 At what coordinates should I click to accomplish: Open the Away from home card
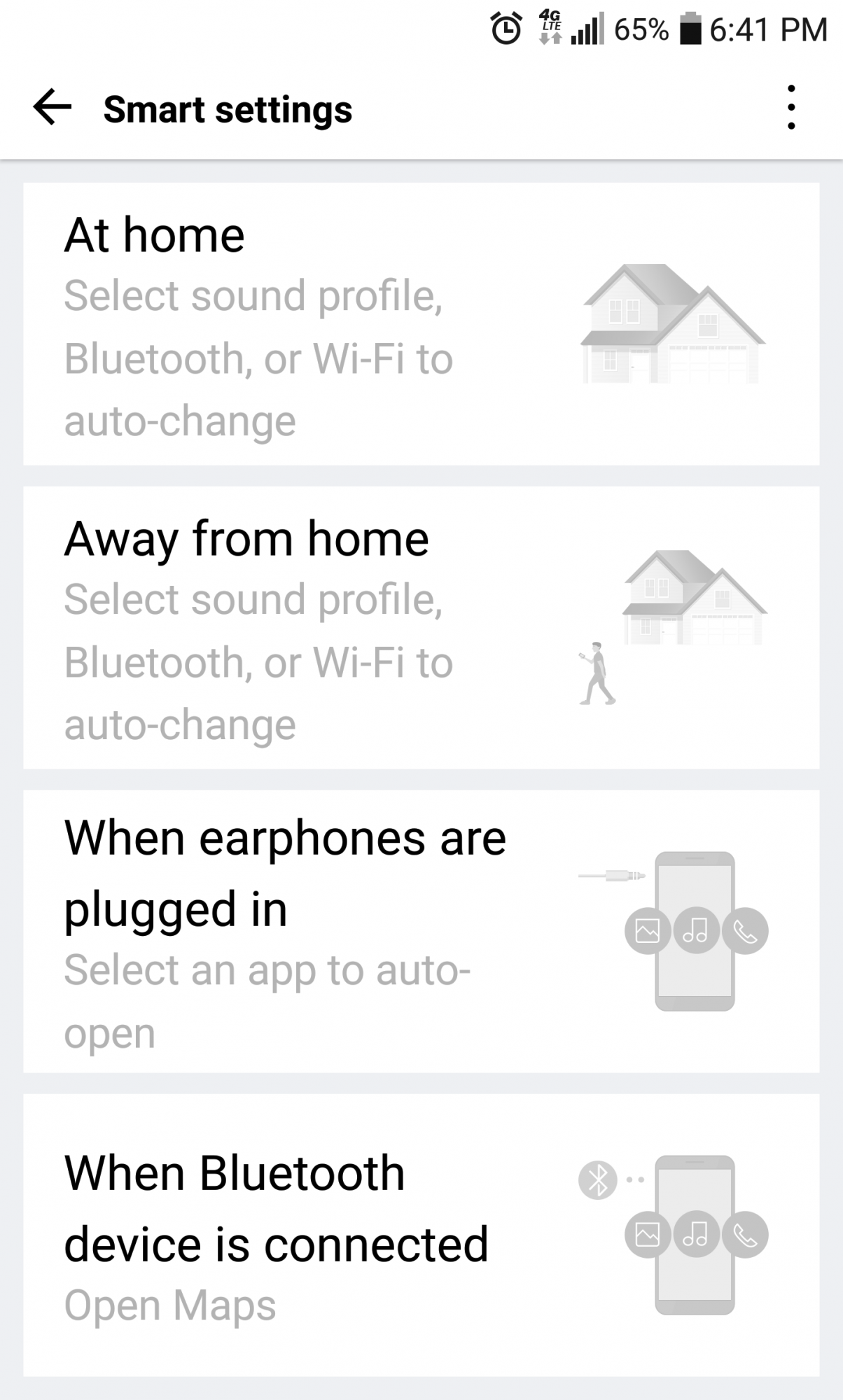[x=421, y=628]
